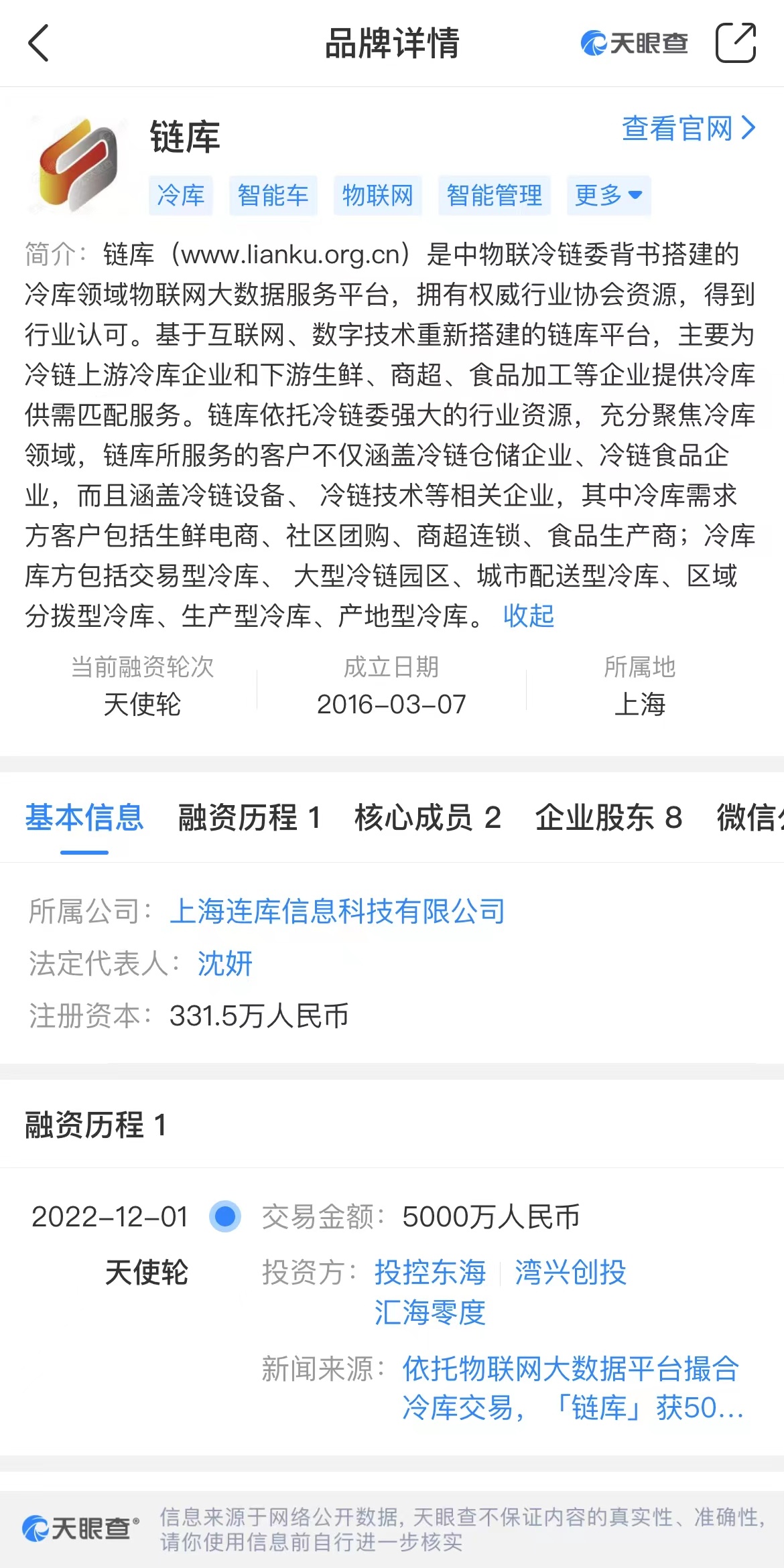
Task: Switch to the 核心成员 tab
Action: pos(428,818)
